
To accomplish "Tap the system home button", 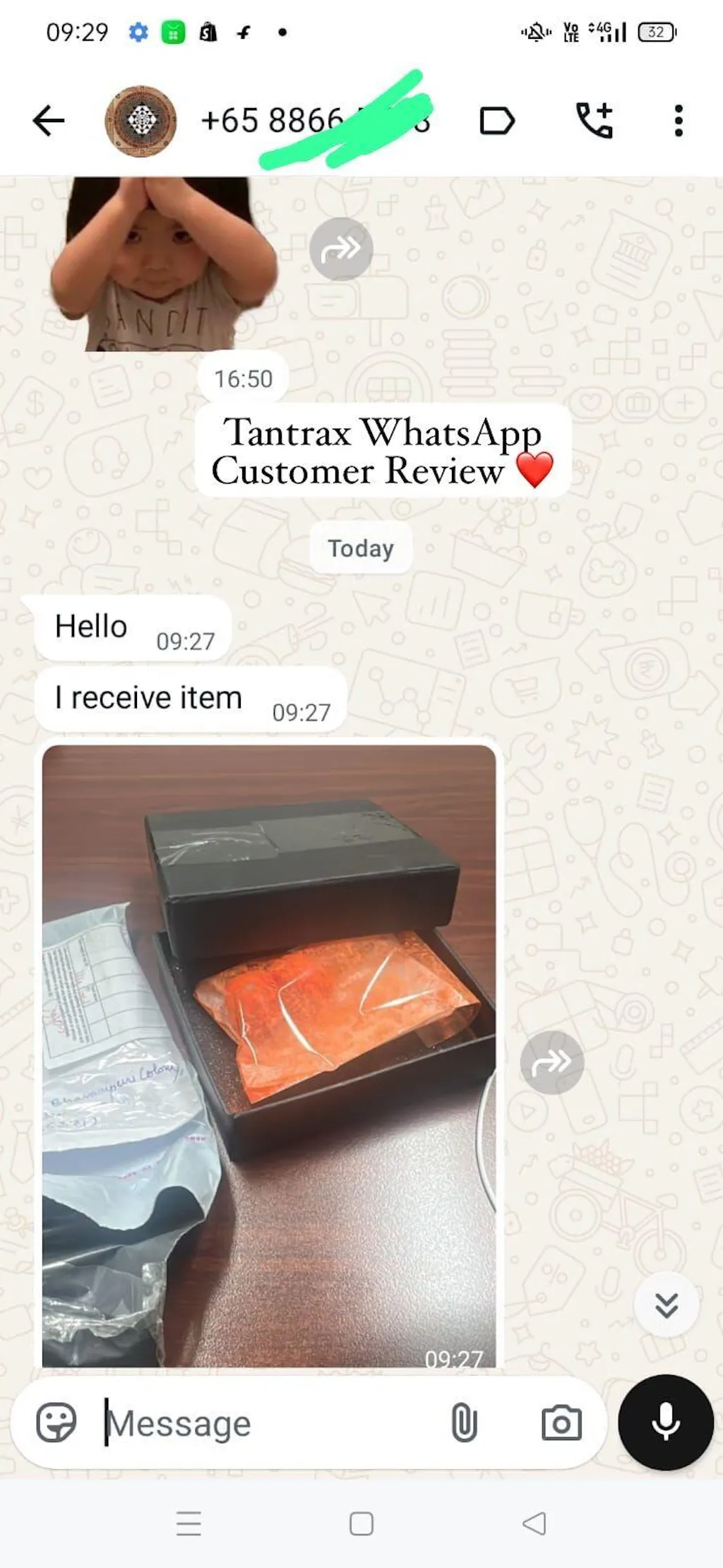I will (x=361, y=1524).
